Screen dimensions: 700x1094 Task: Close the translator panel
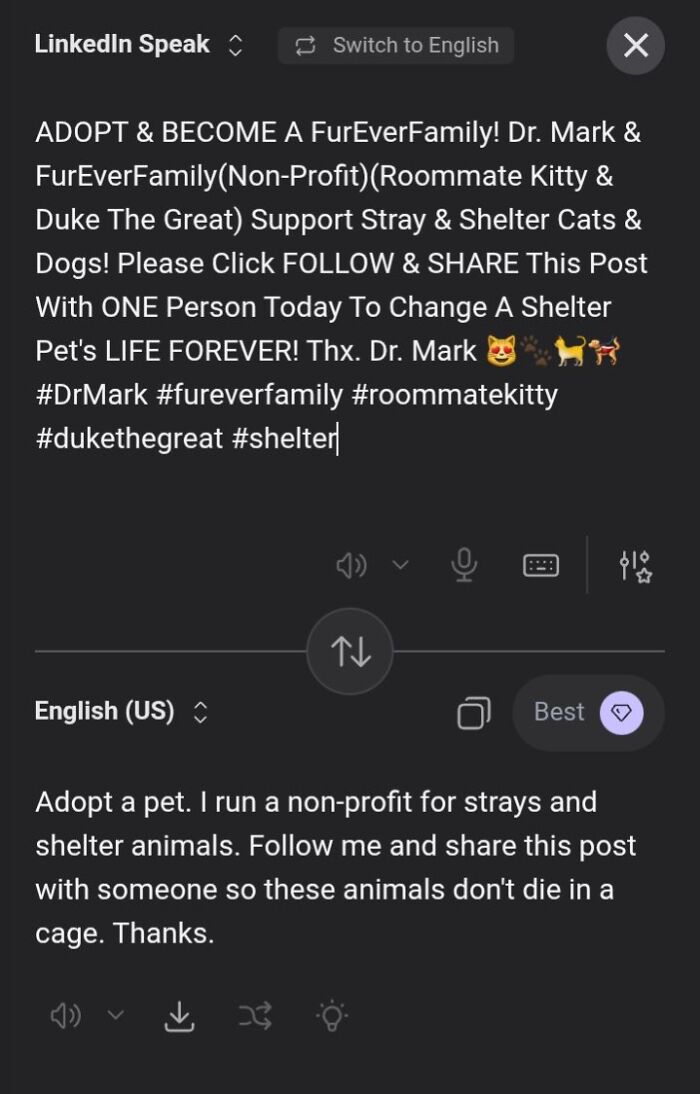tap(635, 45)
